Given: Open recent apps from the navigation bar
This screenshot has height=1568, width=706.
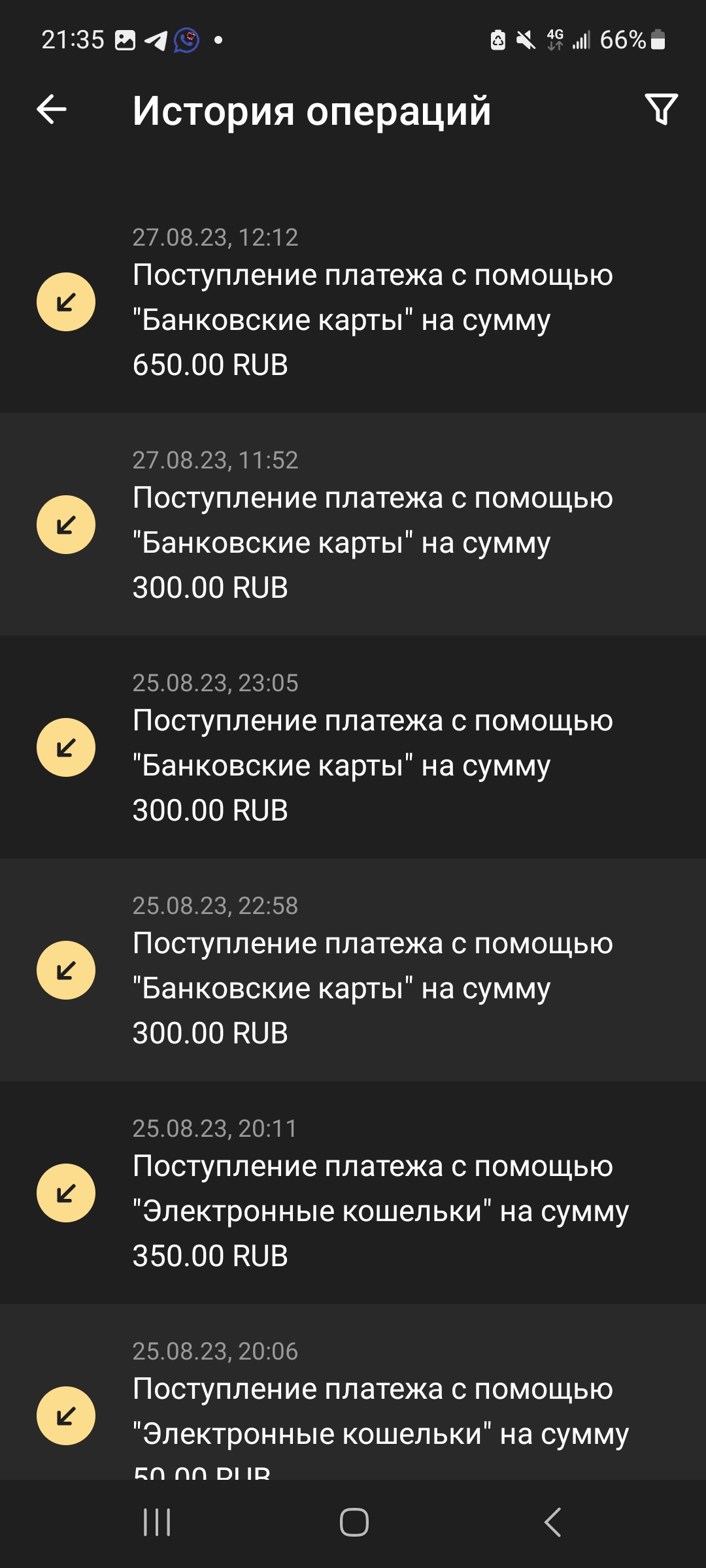Looking at the screenshot, I should click(157, 1522).
